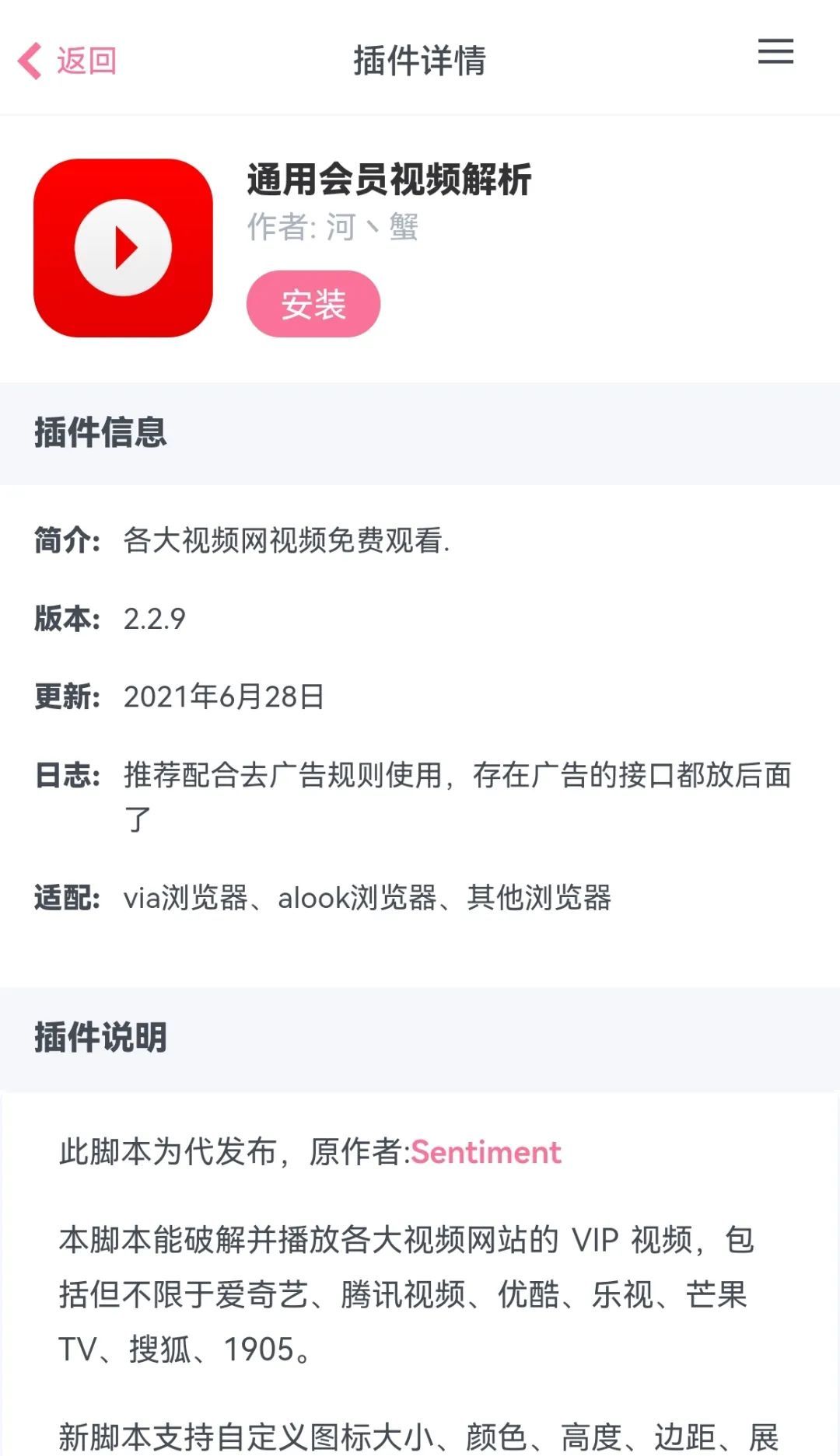Image resolution: width=840 pixels, height=1456 pixels.
Task: Install the plugin with 安装 button
Action: pos(313,304)
